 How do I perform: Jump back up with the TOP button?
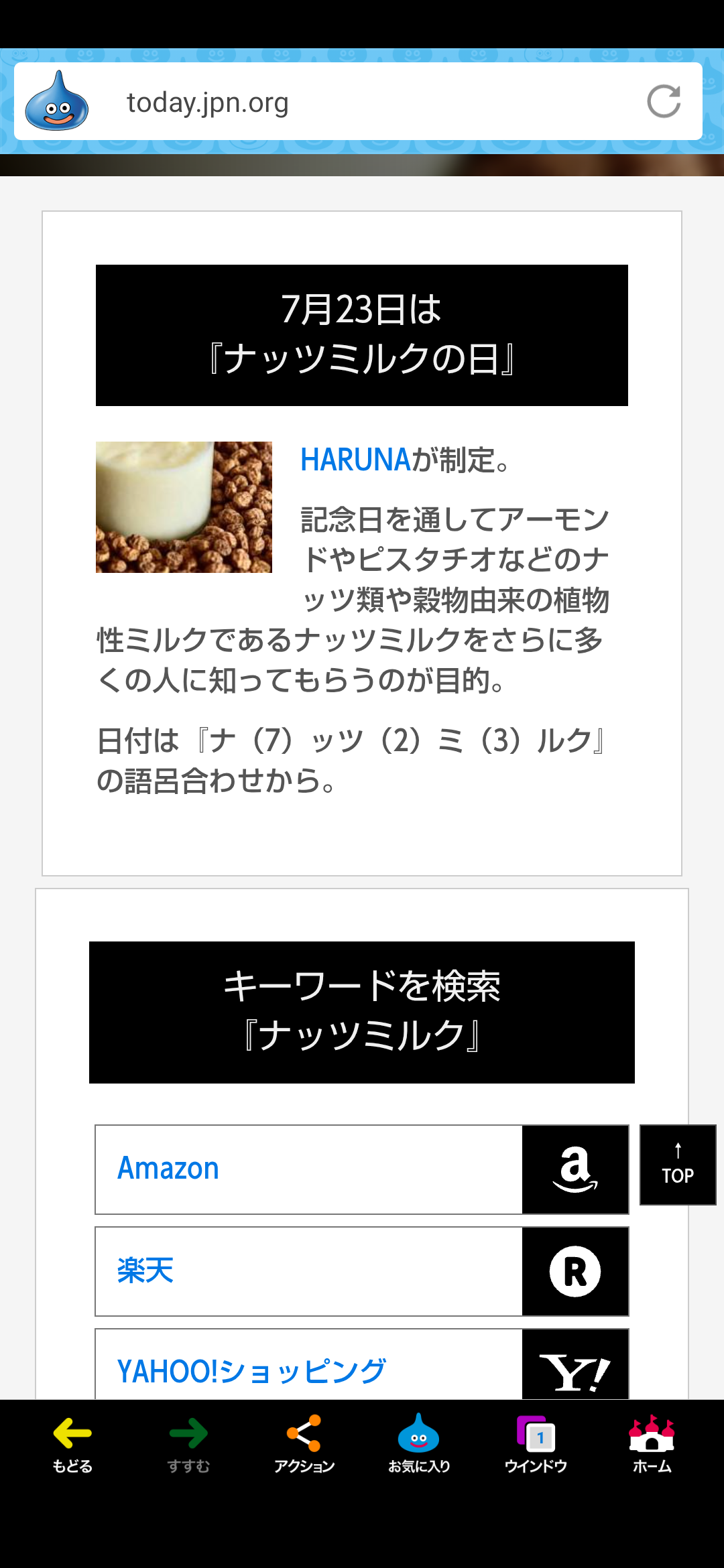point(678,1165)
